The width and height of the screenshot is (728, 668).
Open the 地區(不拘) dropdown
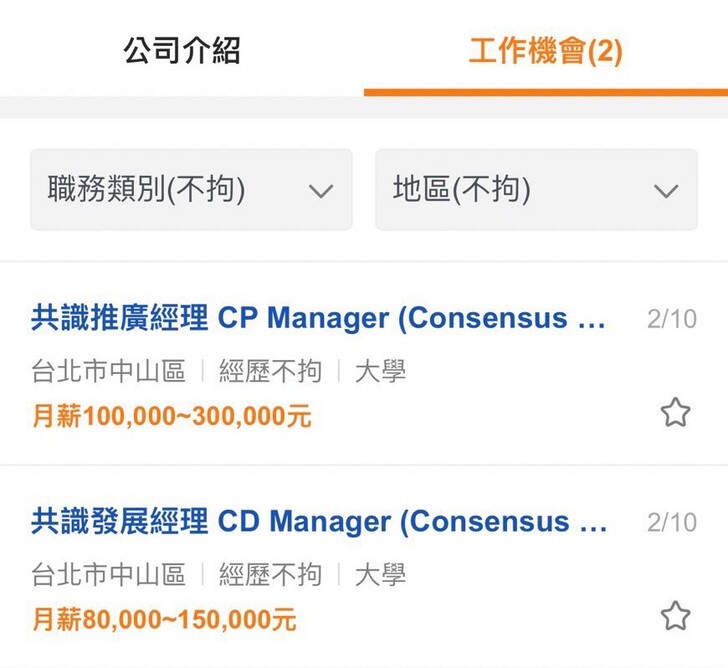(536, 189)
